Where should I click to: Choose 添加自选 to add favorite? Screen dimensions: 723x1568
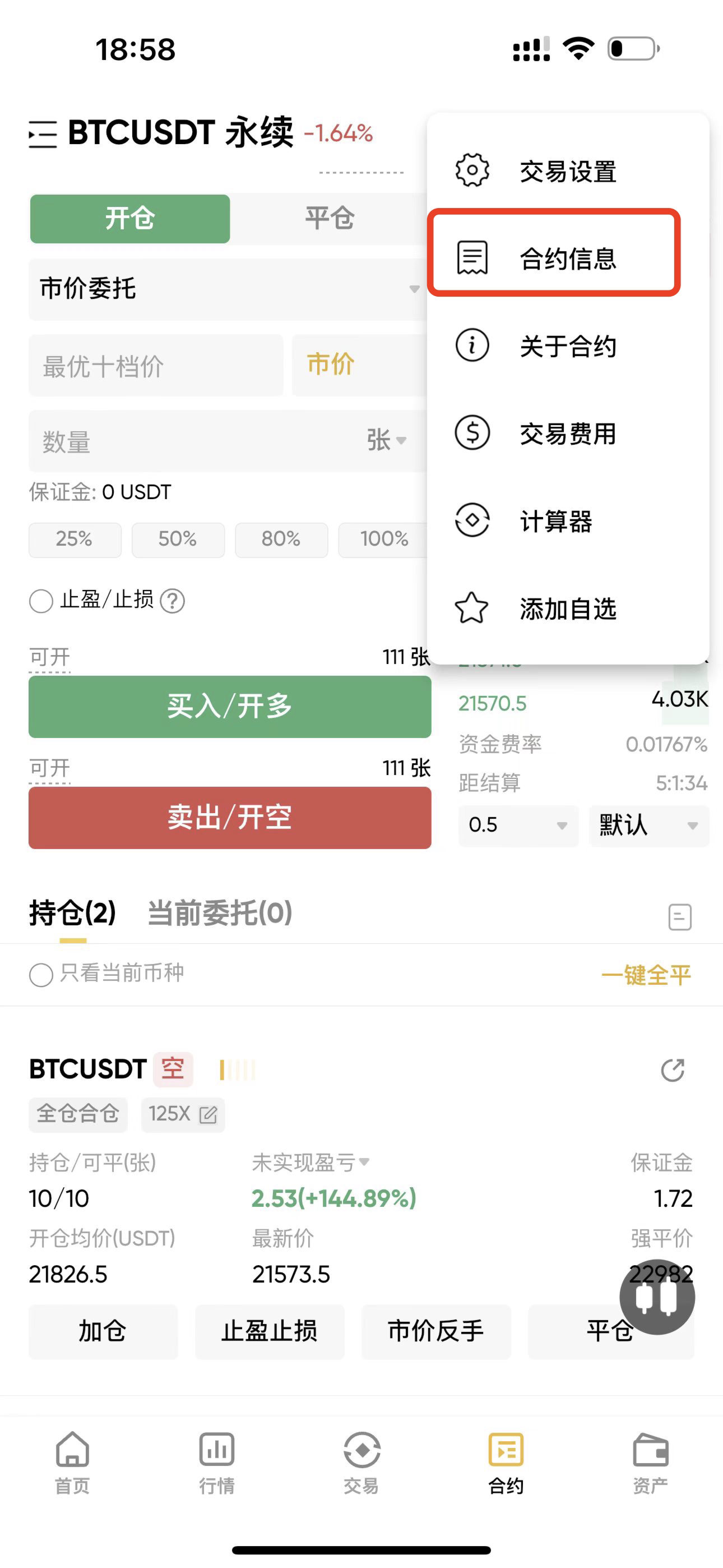566,608
